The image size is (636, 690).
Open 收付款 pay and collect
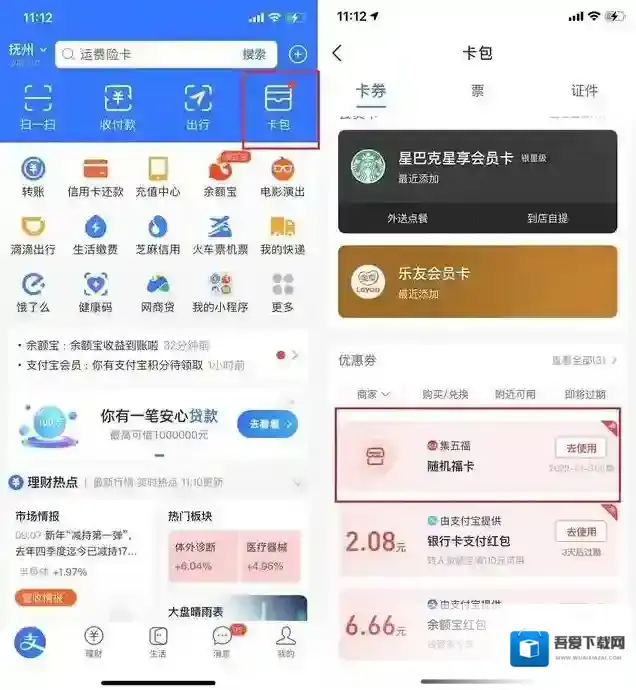(118, 106)
